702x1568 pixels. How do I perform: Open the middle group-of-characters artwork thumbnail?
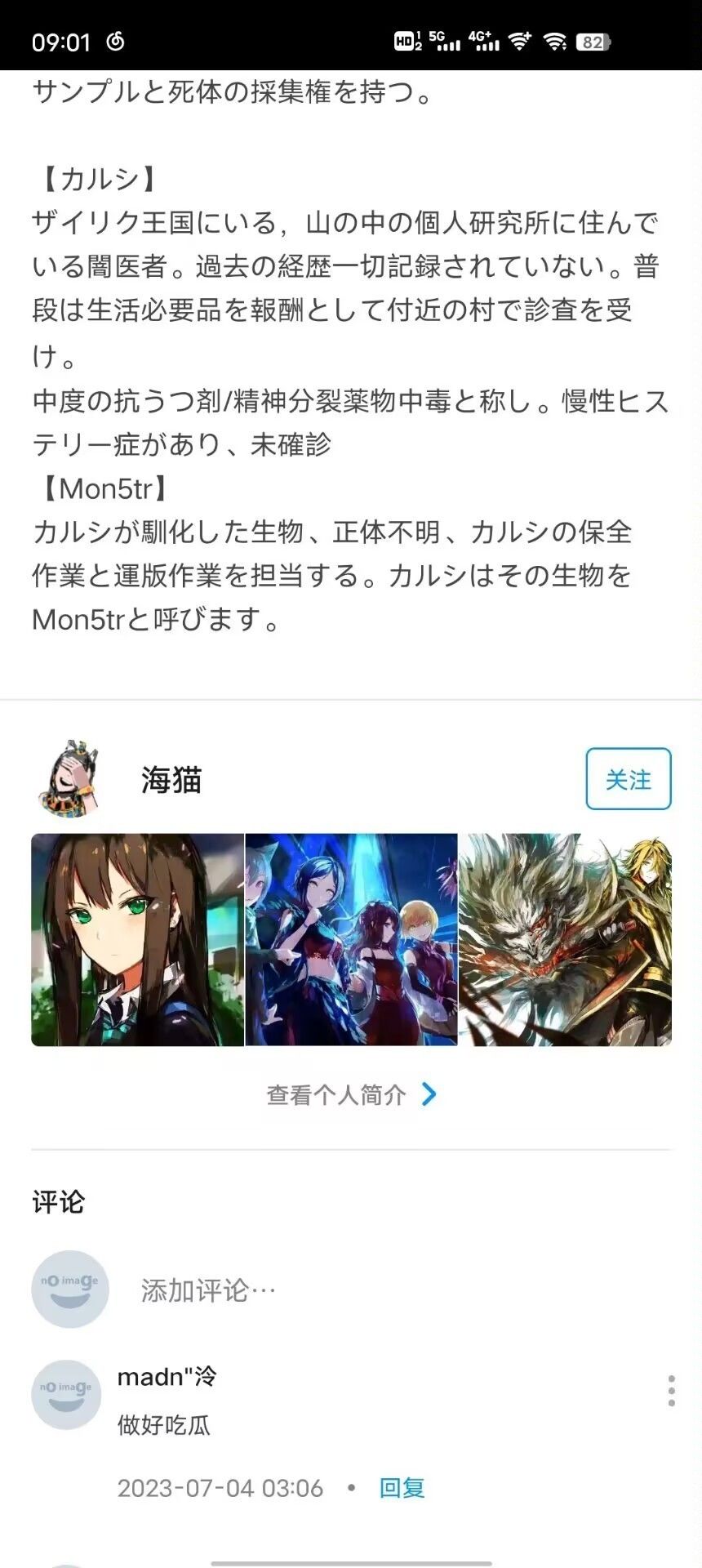tap(351, 939)
